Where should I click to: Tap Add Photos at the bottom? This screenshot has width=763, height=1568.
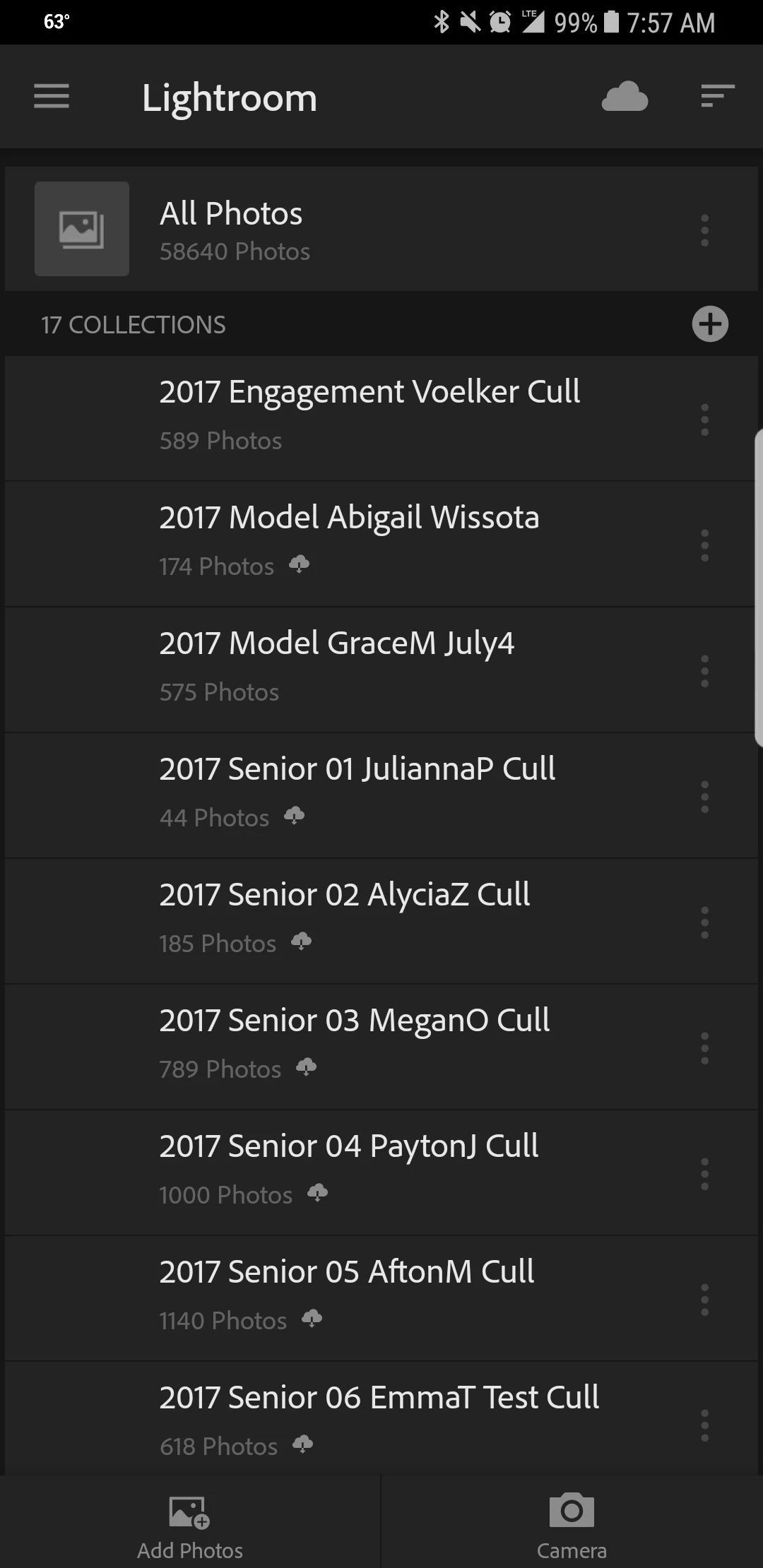(190, 1523)
